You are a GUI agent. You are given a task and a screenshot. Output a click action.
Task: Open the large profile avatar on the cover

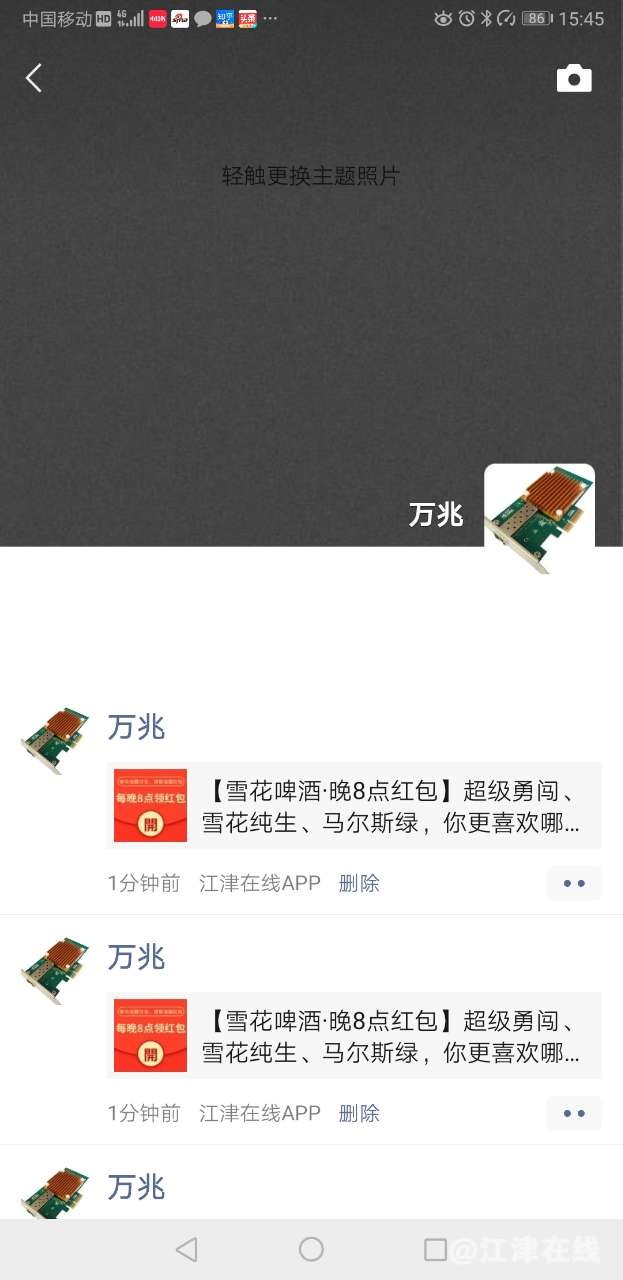[x=539, y=517]
